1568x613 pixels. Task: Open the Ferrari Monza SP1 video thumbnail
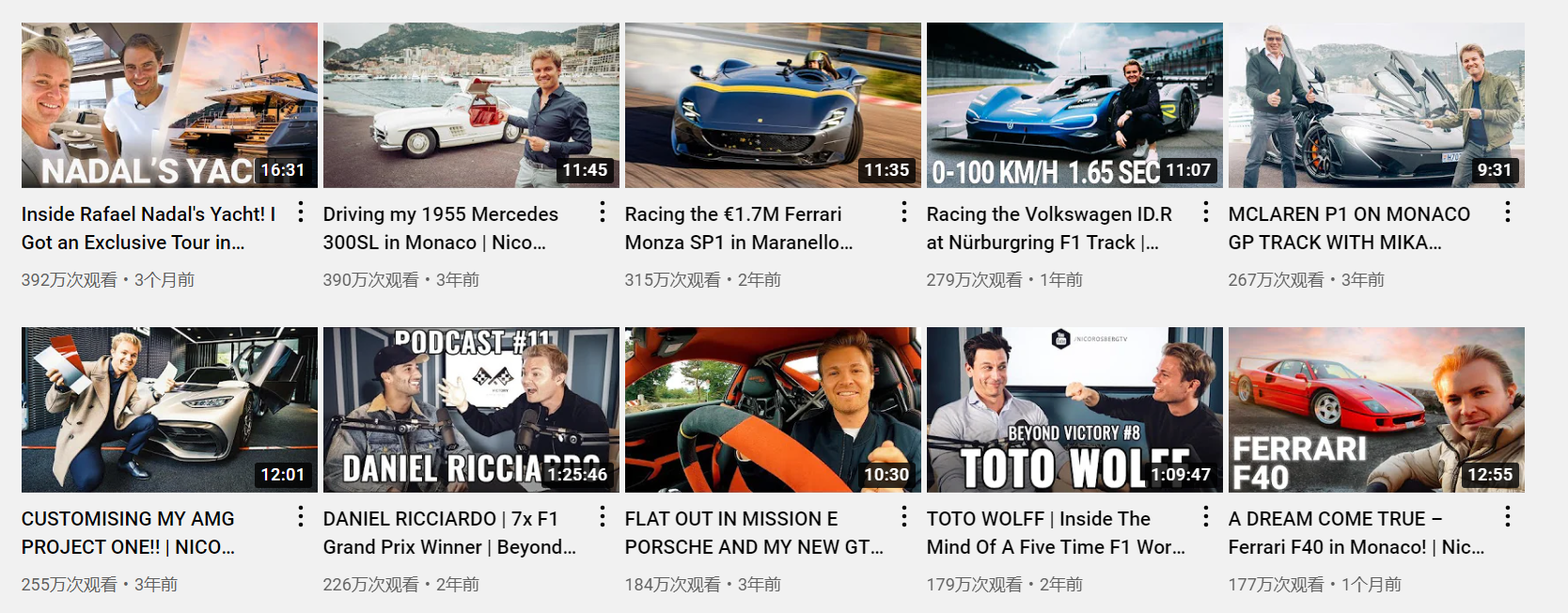773,105
